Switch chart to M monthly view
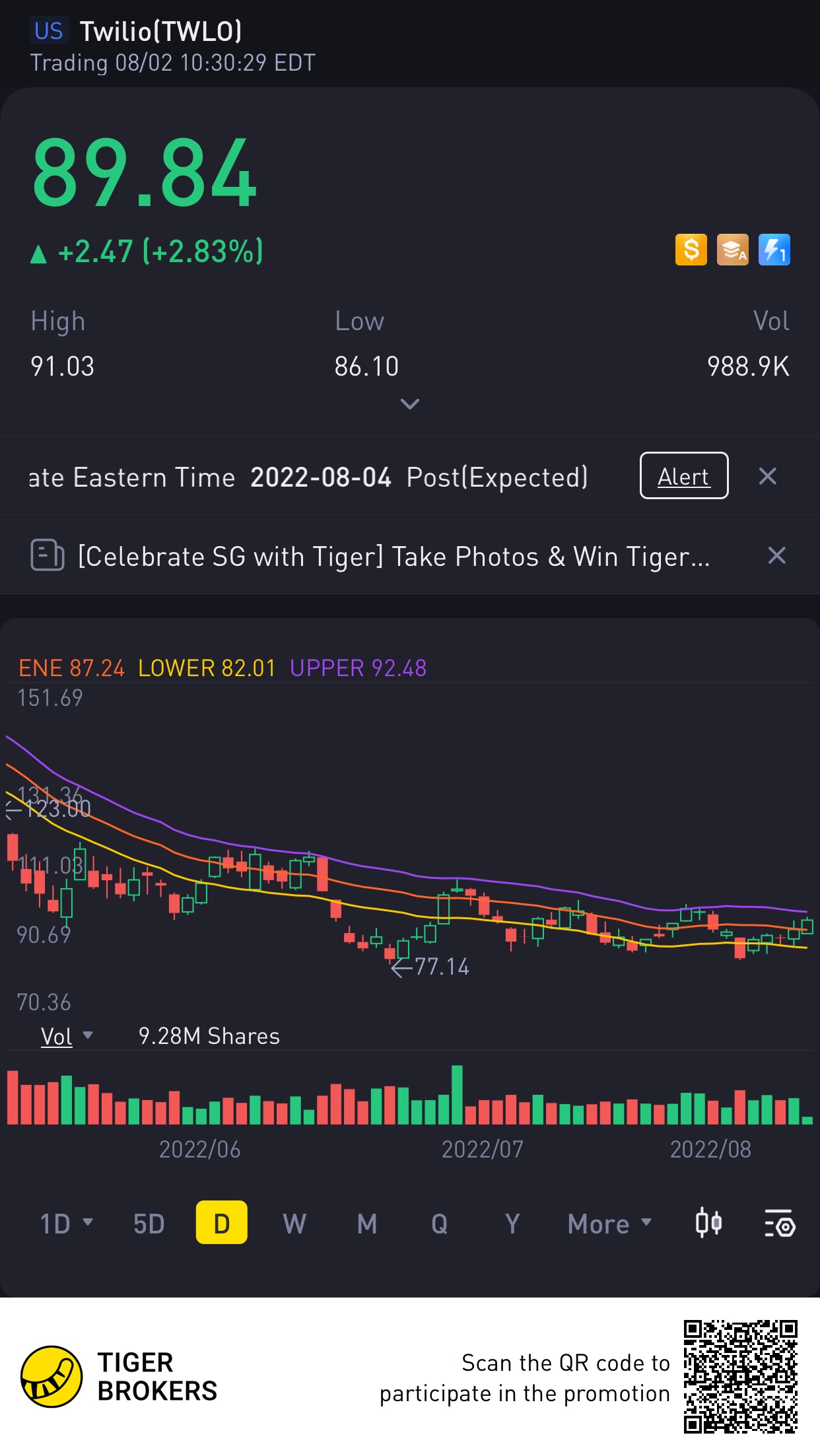The image size is (820, 1456). pos(367,1224)
